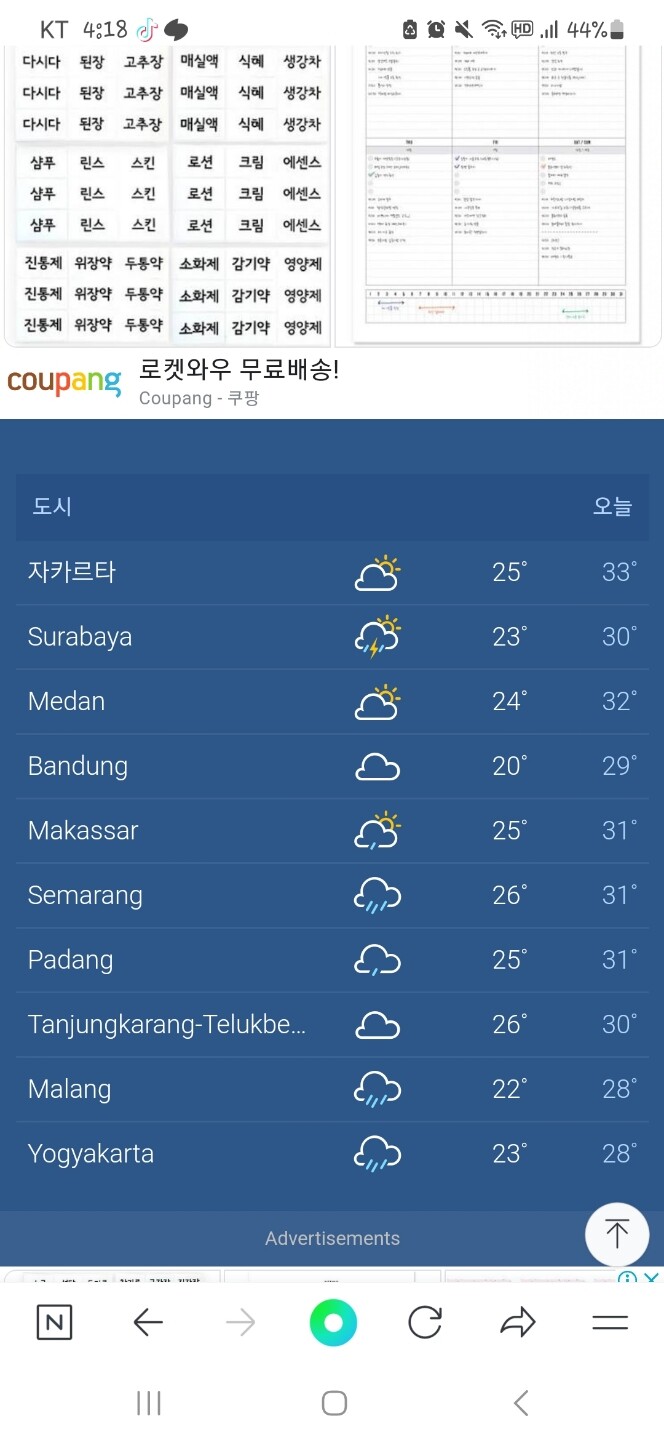The height and width of the screenshot is (1440, 664).
Task: Open the browser hamburger menu
Action: tap(610, 1323)
